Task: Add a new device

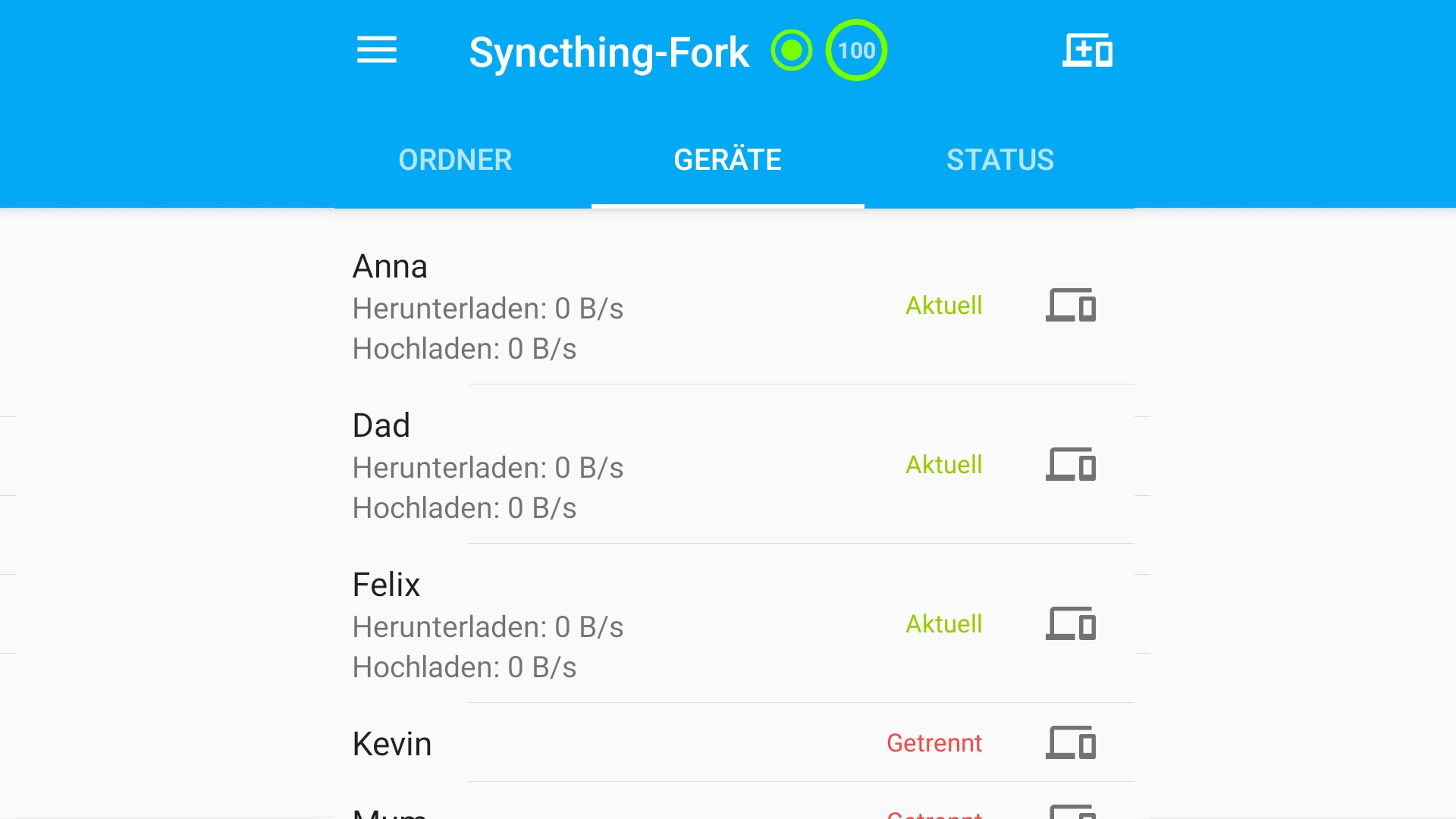Action: 1087,51
